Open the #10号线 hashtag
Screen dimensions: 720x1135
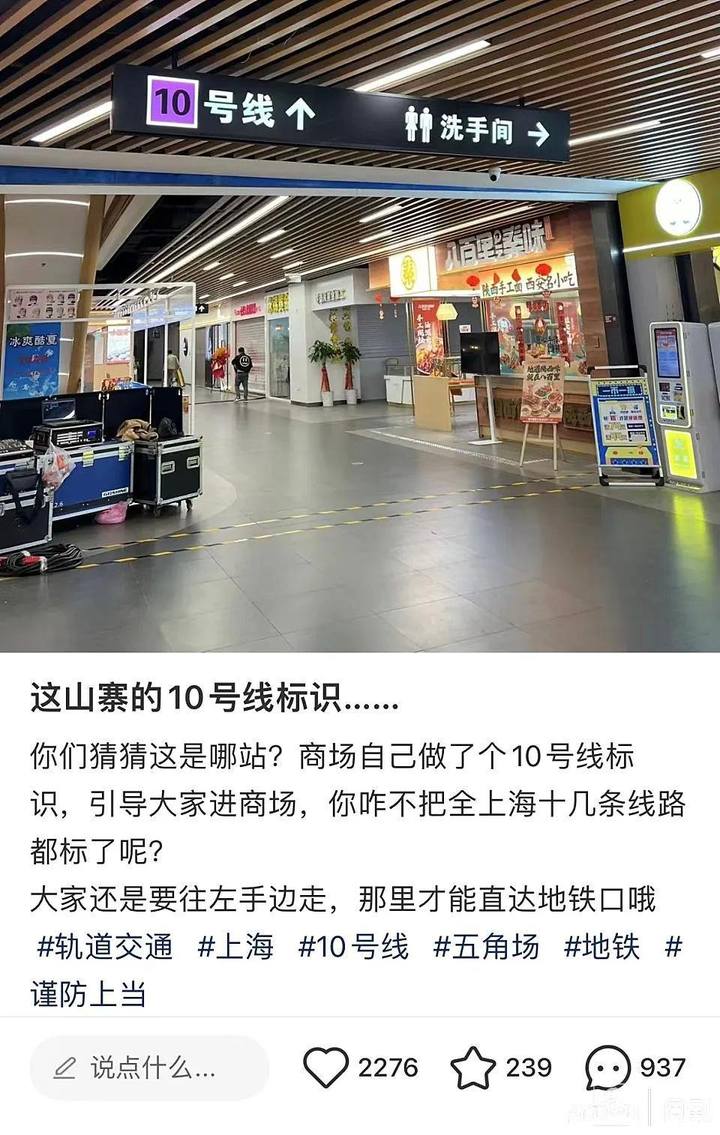pyautogui.click(x=353, y=946)
